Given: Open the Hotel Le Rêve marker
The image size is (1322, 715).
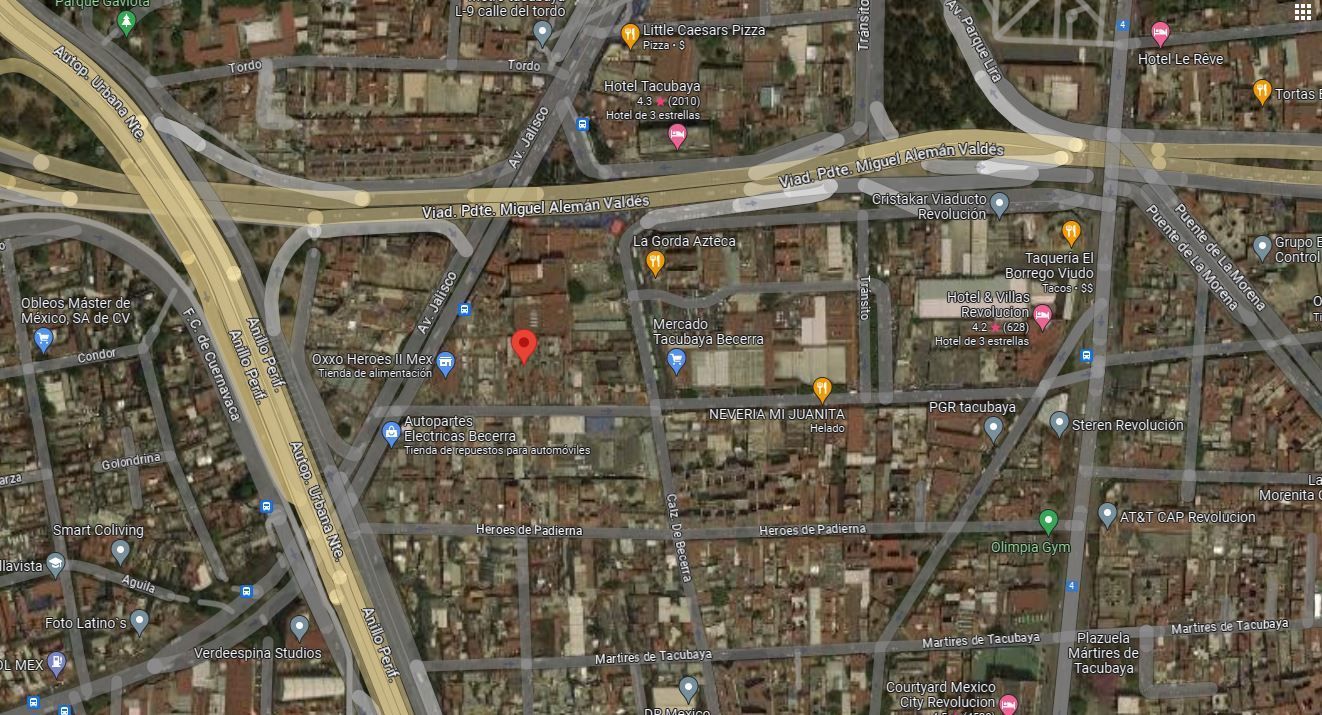Looking at the screenshot, I should tap(1160, 34).
